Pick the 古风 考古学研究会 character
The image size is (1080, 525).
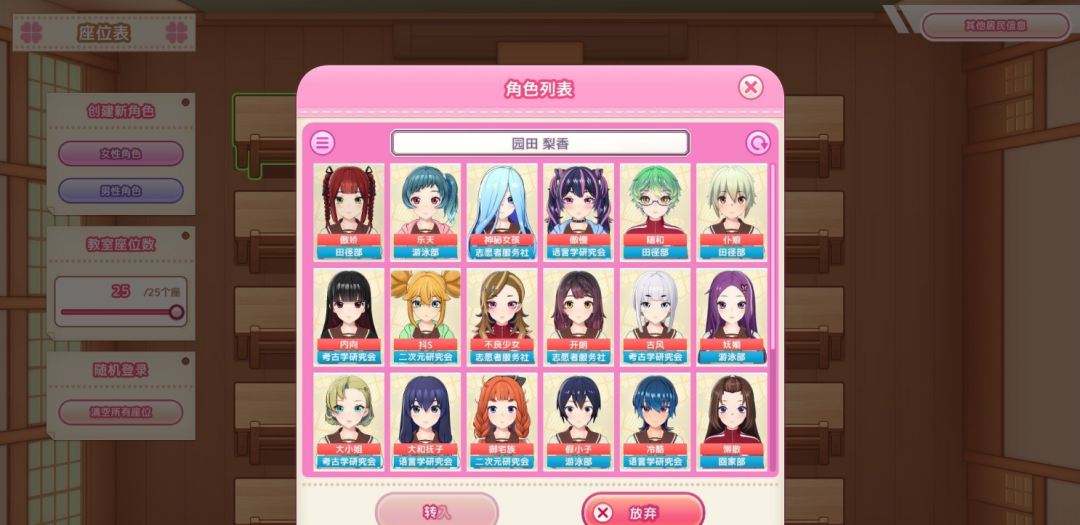point(655,315)
